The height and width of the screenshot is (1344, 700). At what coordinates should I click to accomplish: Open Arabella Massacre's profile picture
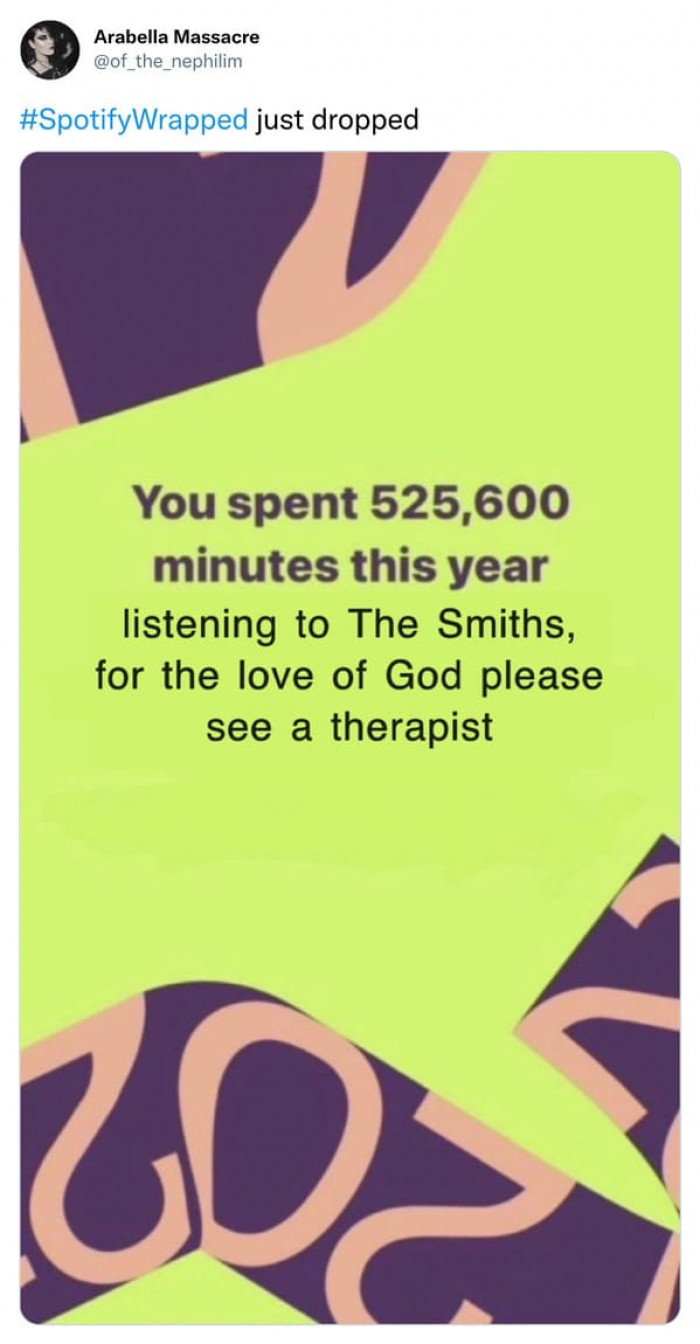49,49
